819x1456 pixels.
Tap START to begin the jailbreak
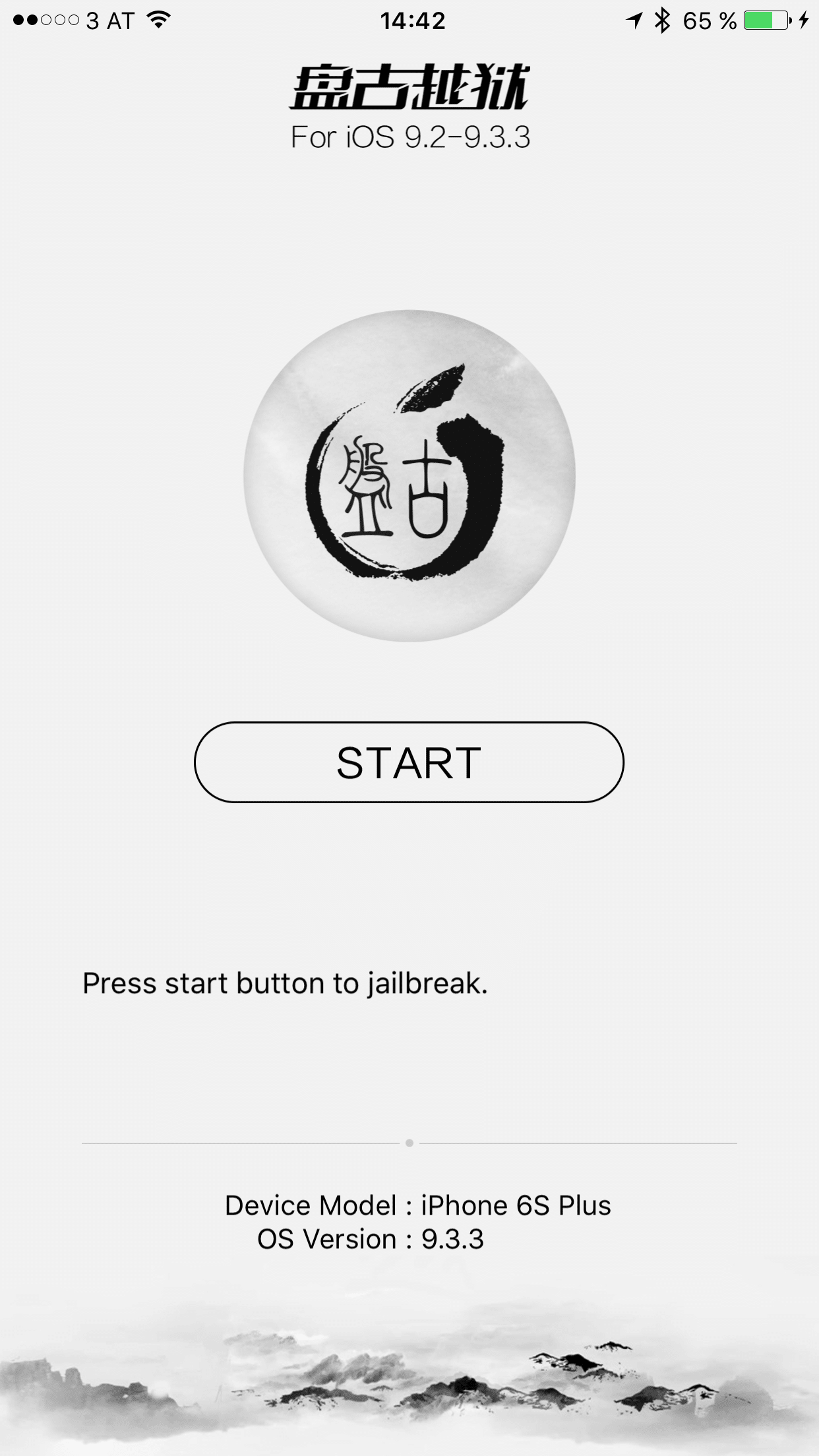pos(409,762)
